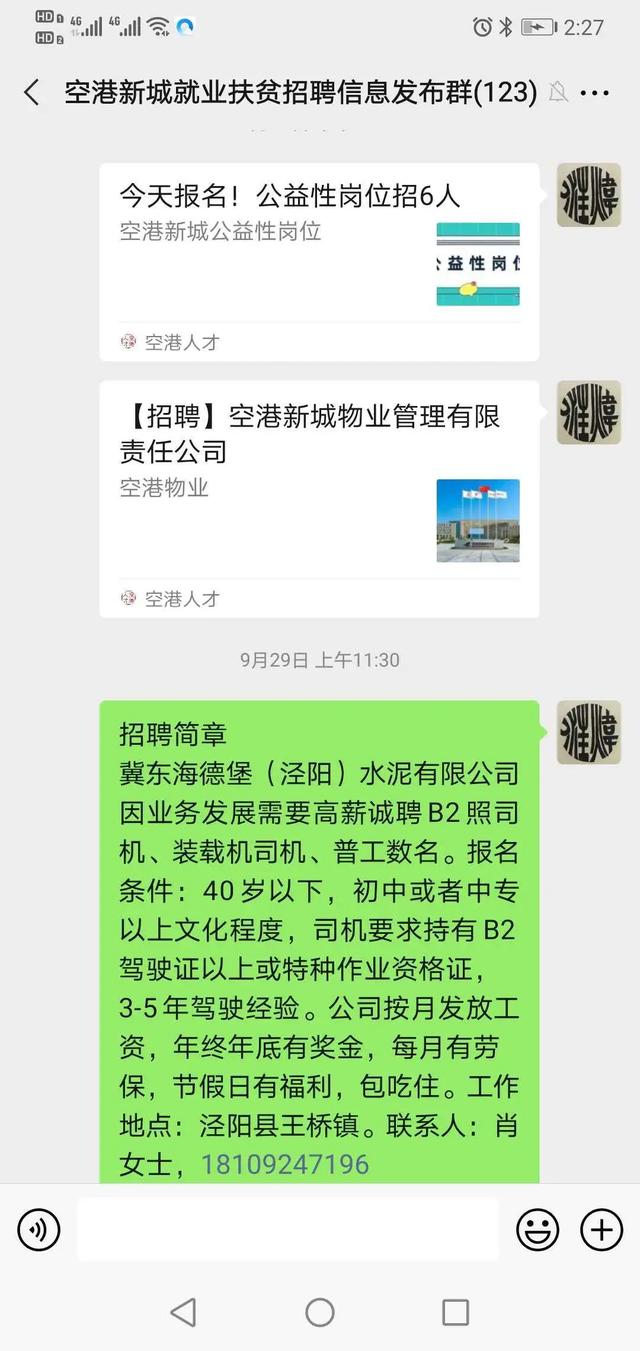This screenshot has width=640, height=1351.
Task: View the sender avatar beside the 招聘简章 message
Action: tap(588, 733)
